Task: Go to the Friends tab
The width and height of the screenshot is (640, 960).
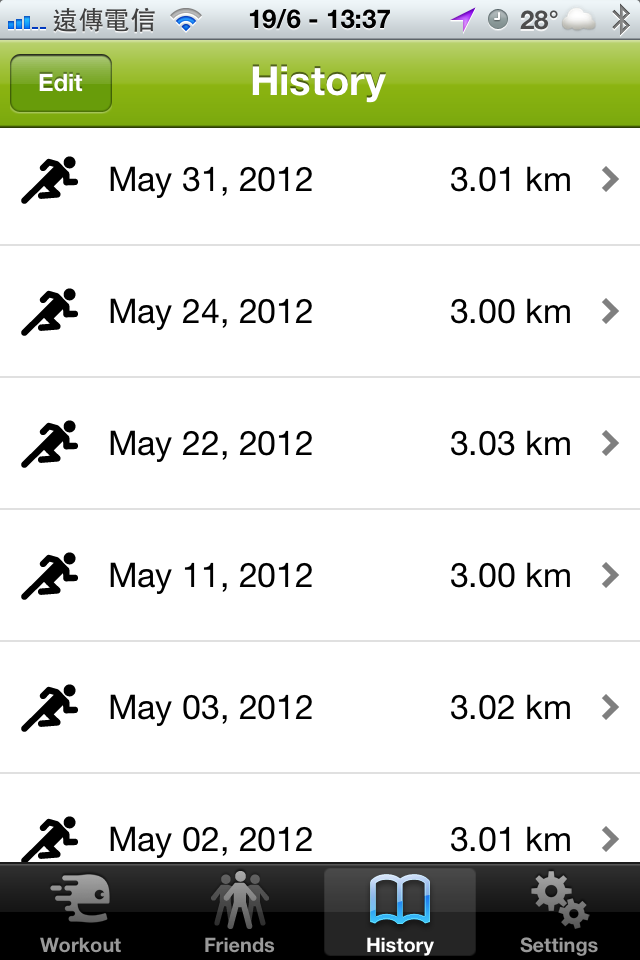Action: click(239, 913)
